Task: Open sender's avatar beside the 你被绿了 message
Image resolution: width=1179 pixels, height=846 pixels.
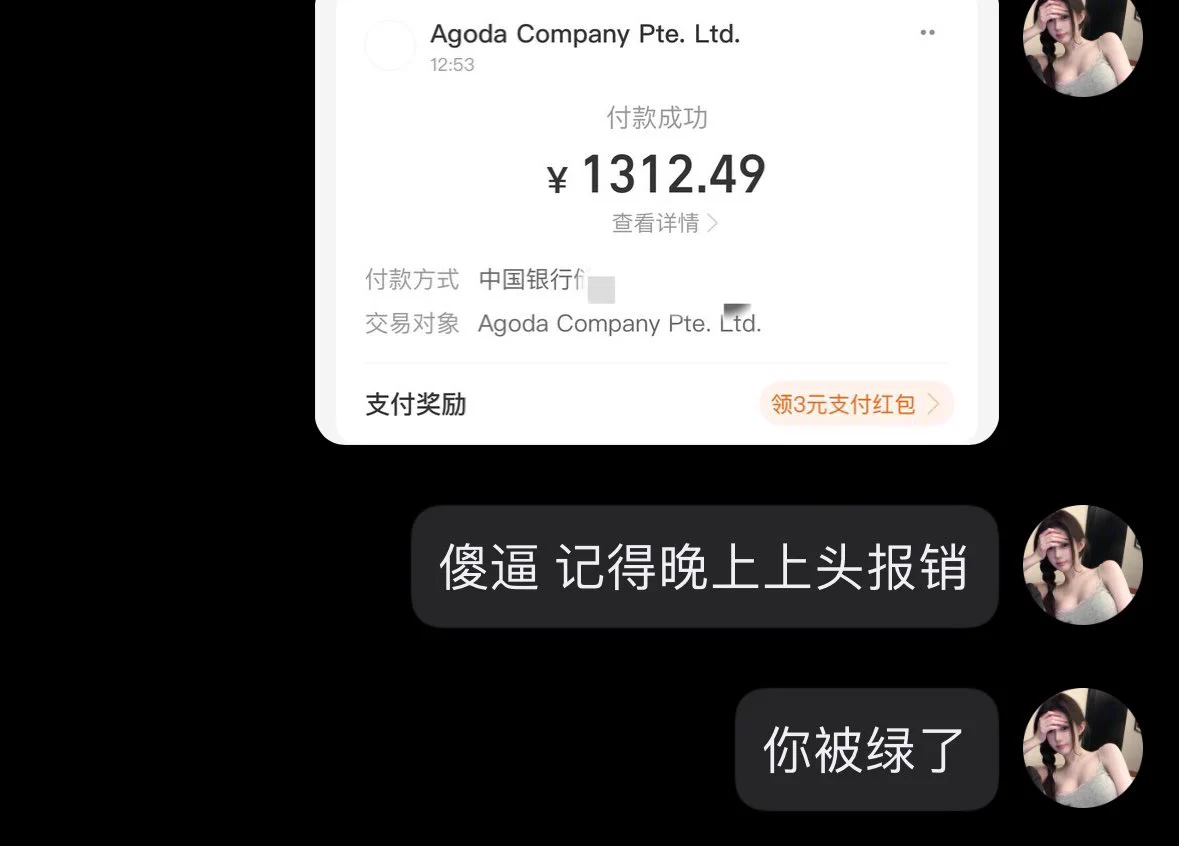Action: (x=1082, y=747)
